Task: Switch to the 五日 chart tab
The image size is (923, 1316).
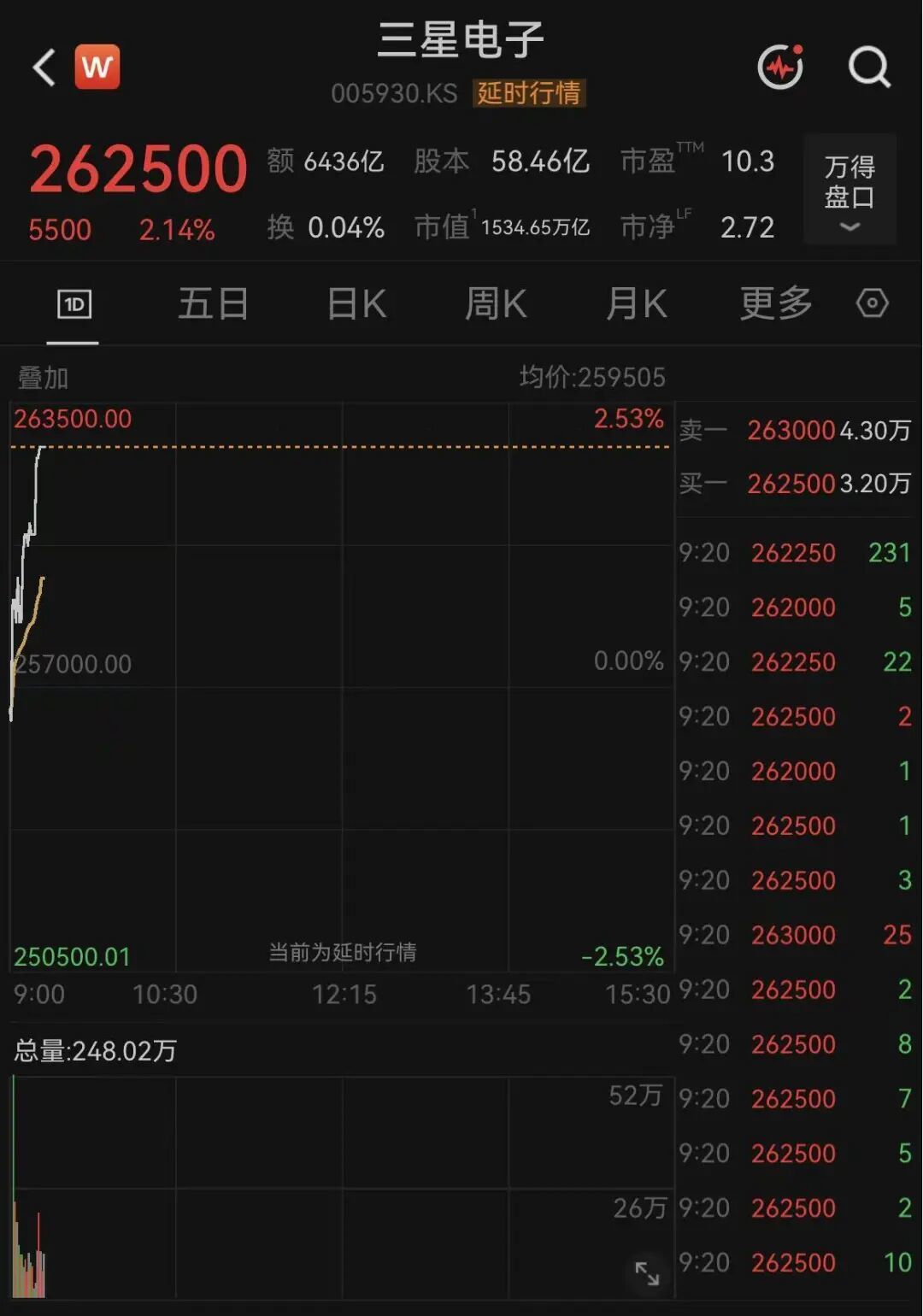Action: coord(214,303)
